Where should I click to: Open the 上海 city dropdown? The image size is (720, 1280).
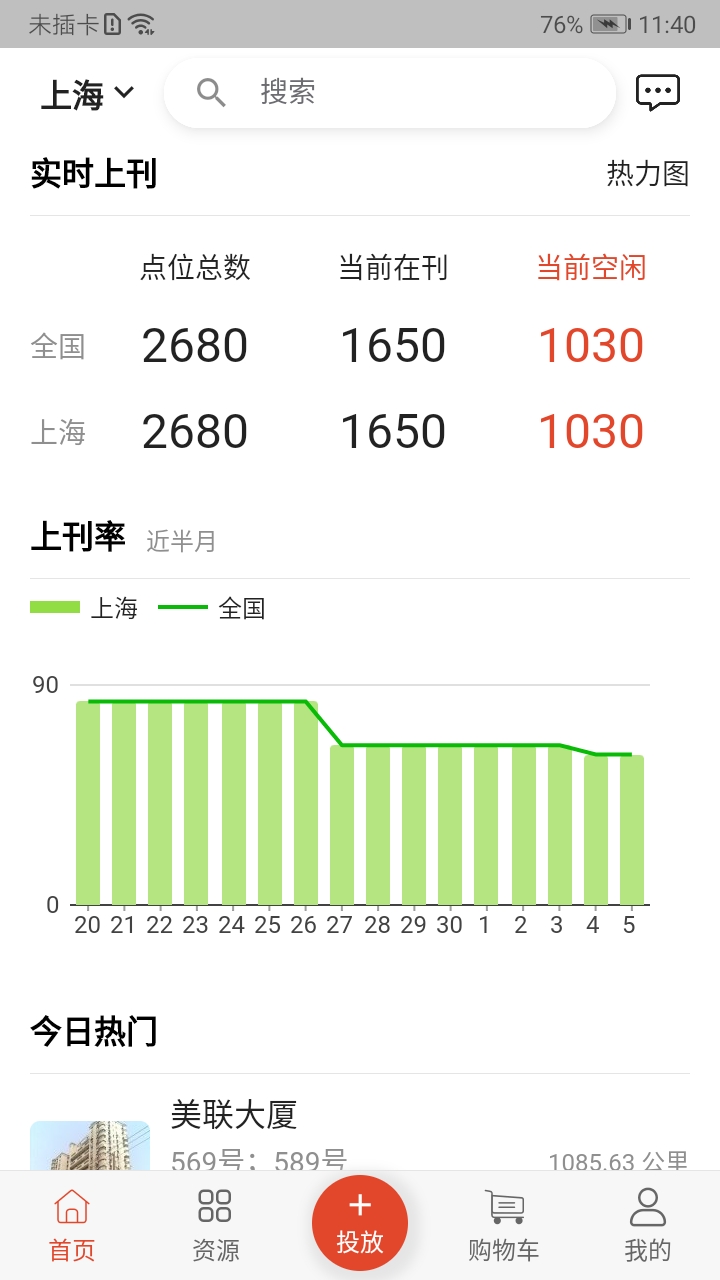click(87, 94)
